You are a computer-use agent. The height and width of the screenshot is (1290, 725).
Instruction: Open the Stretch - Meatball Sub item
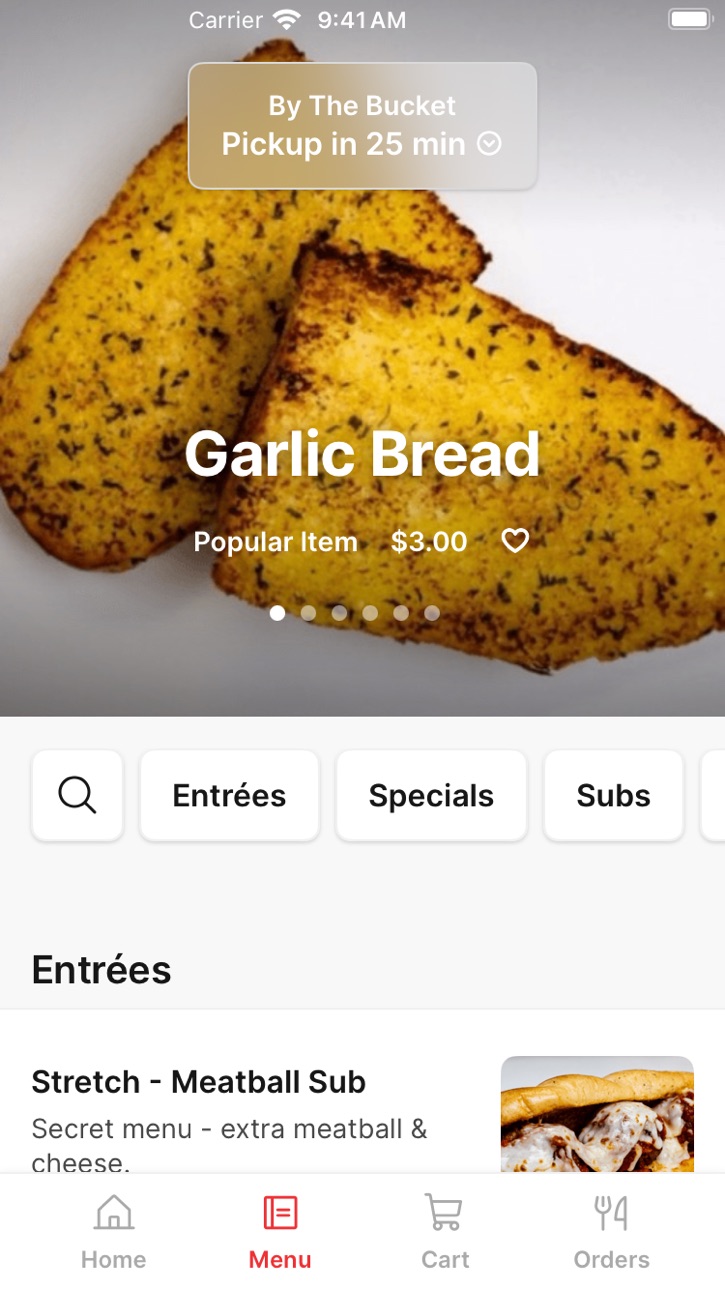click(362, 1115)
